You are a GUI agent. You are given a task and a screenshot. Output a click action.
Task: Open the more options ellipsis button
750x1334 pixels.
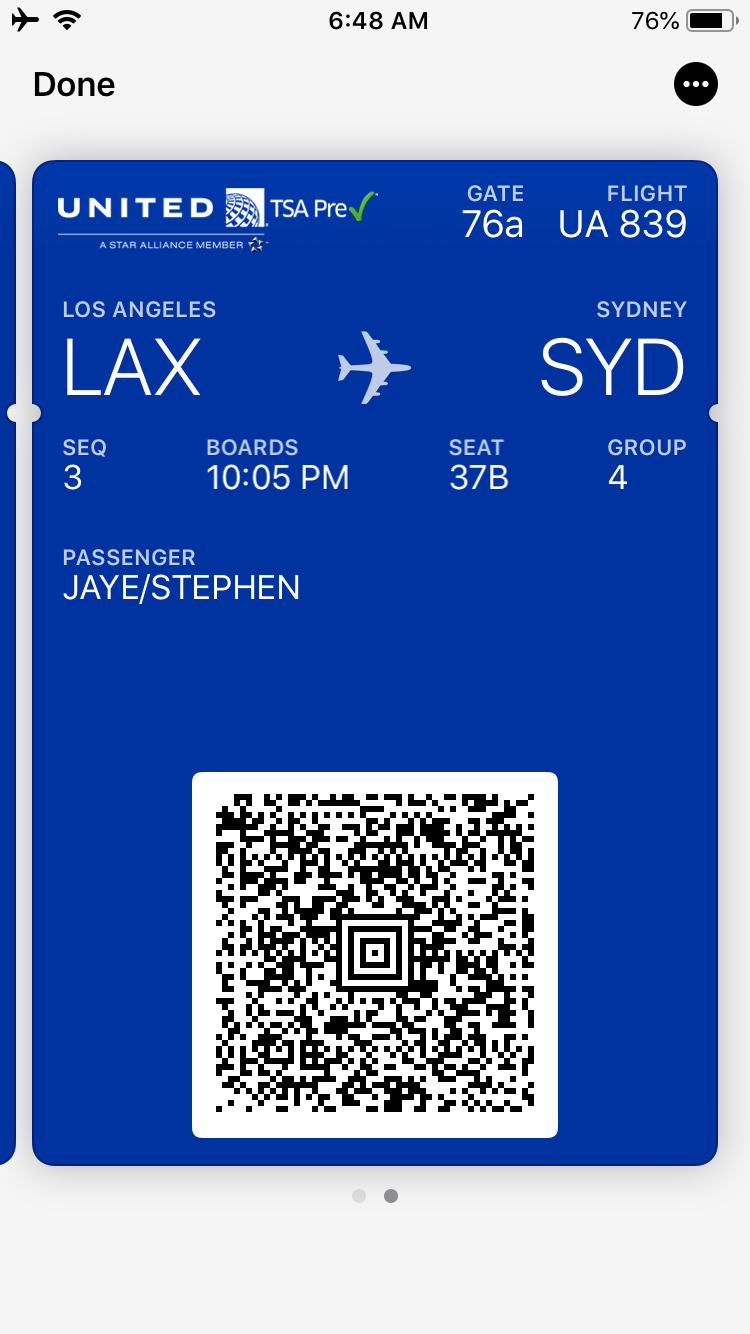pyautogui.click(x=696, y=84)
